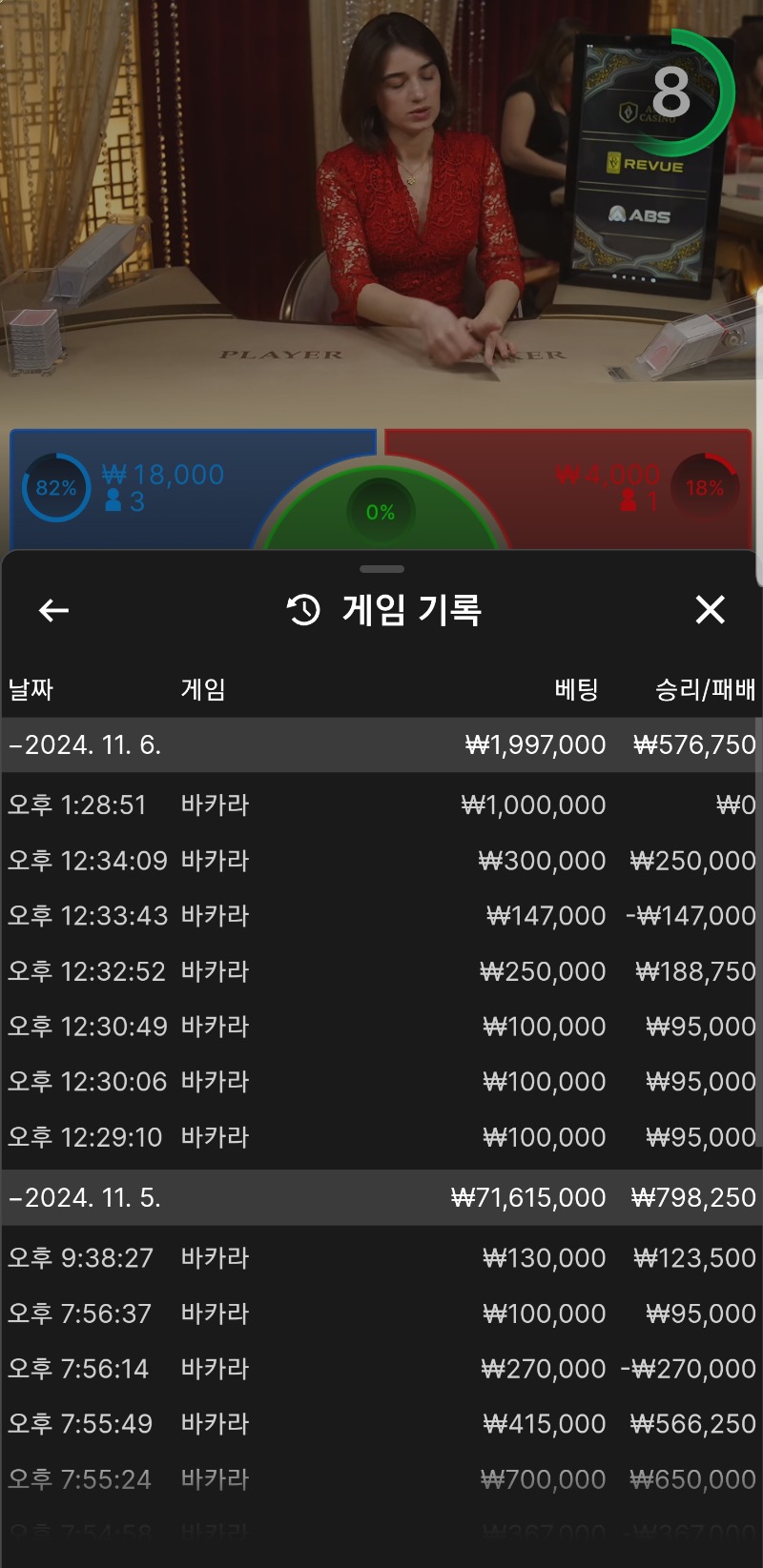Collapse the 2024. 11. 6. date group
Viewport: 763px width, 1568px height.
click(381, 744)
